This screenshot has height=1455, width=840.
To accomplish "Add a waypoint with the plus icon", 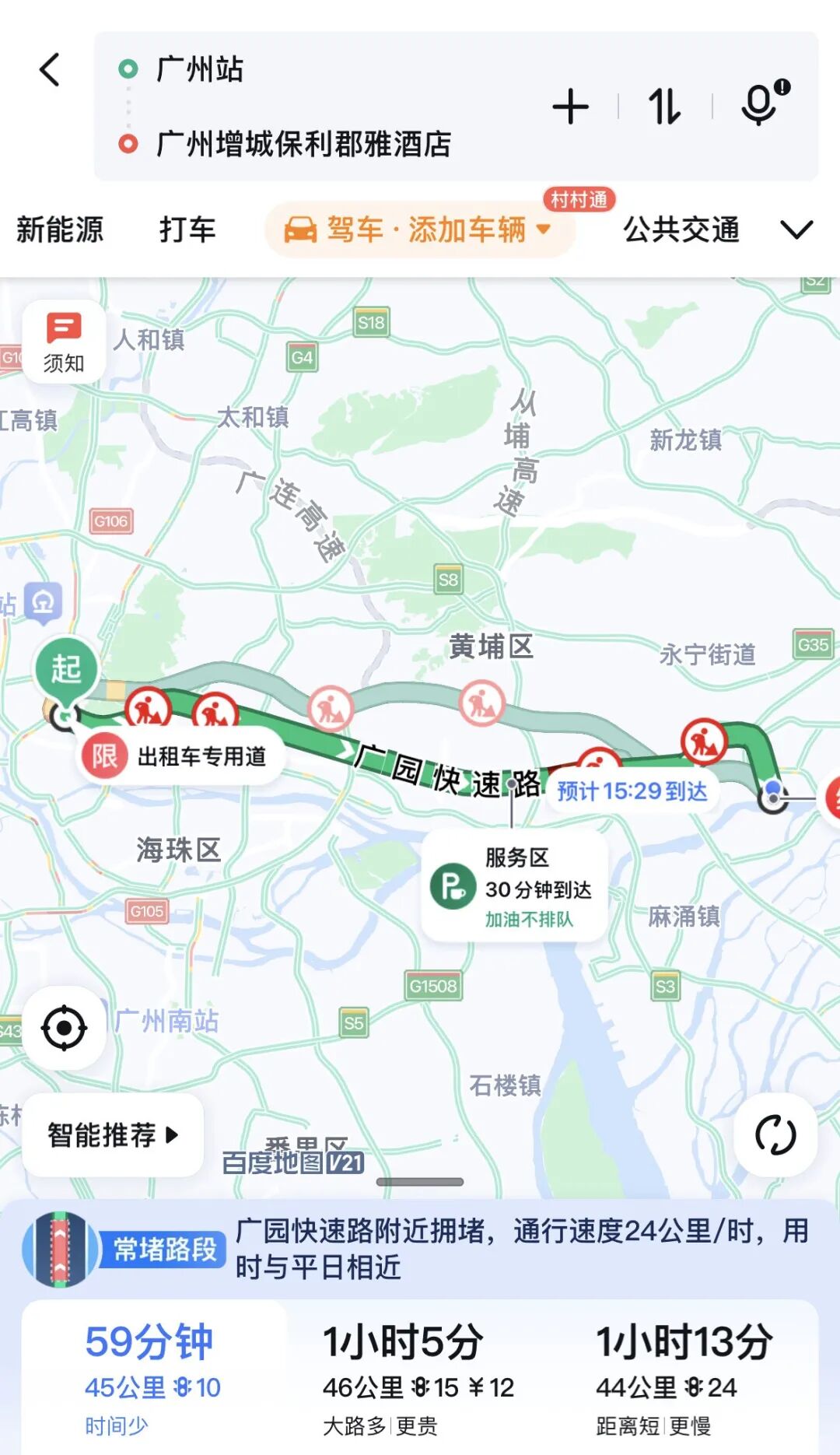I will click(x=570, y=107).
